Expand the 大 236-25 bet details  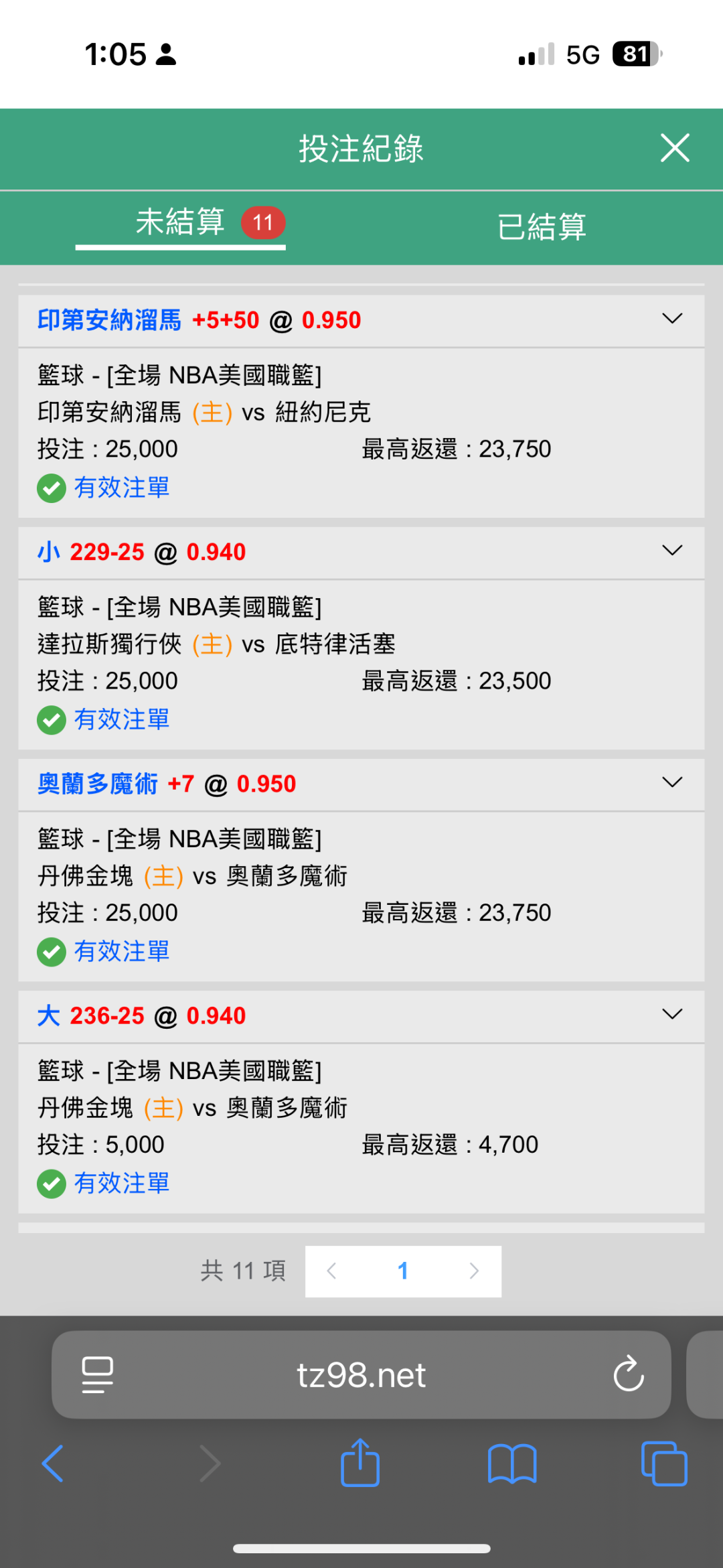click(672, 1015)
